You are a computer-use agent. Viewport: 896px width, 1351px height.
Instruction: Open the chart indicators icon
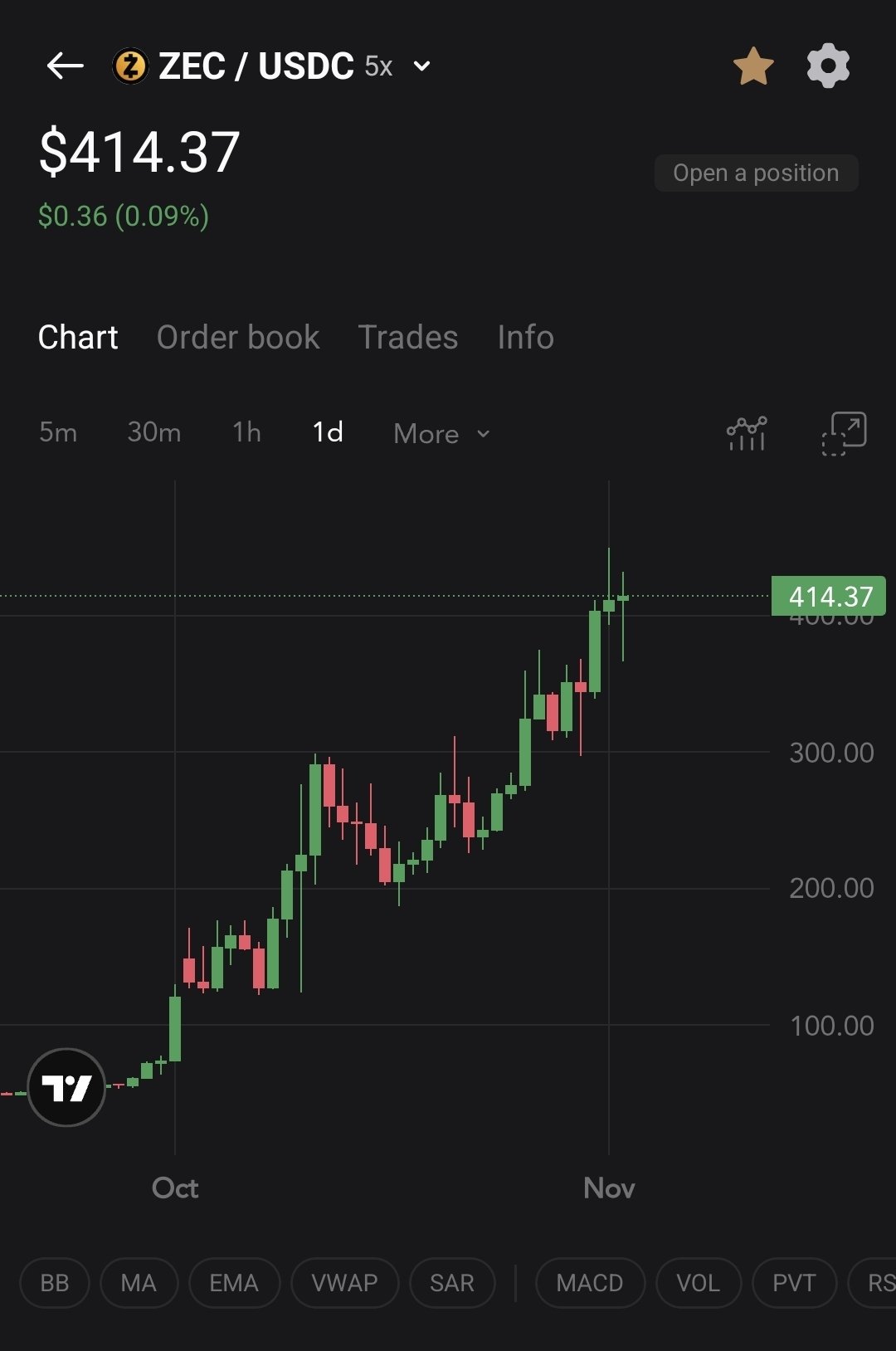747,433
